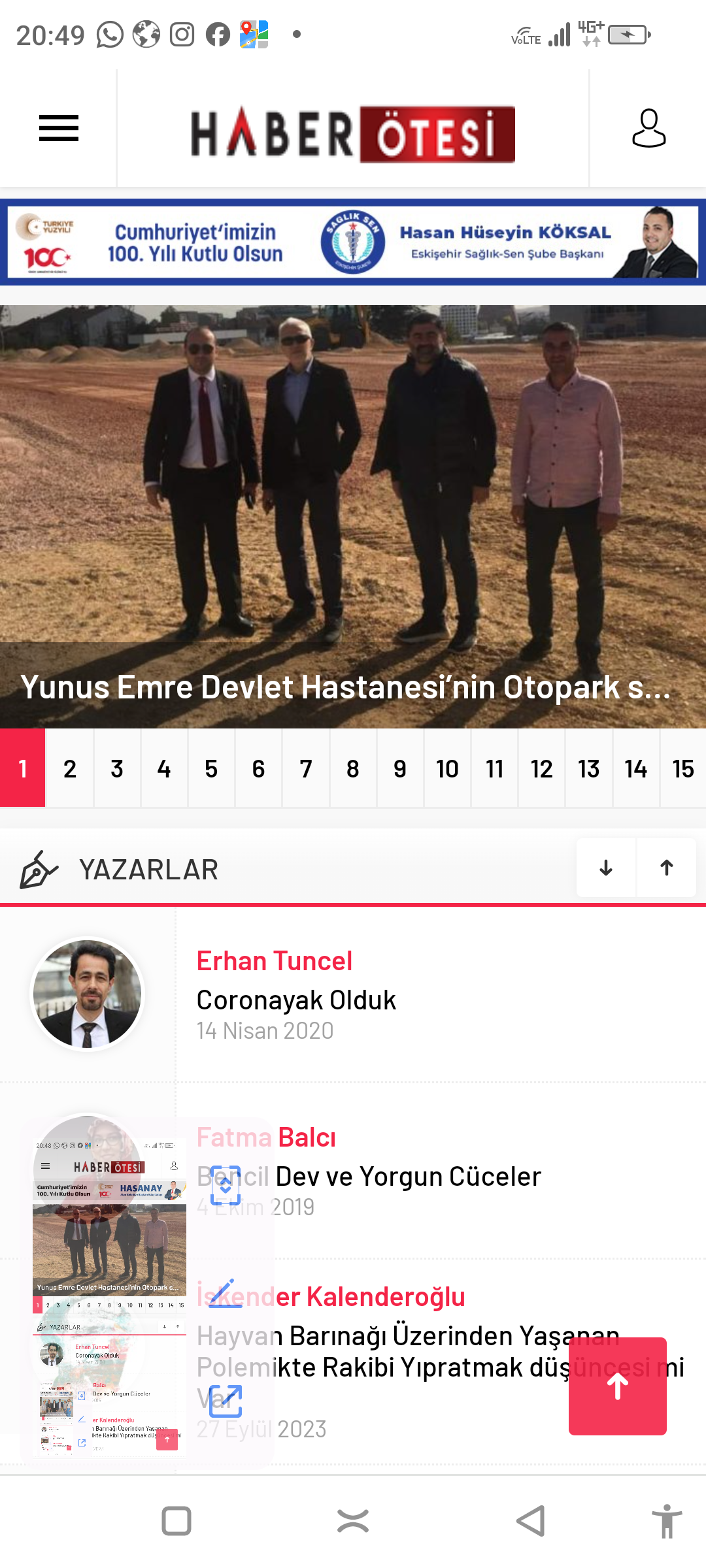Show headline slide 12
The height and width of the screenshot is (1568, 706).
tap(541, 769)
